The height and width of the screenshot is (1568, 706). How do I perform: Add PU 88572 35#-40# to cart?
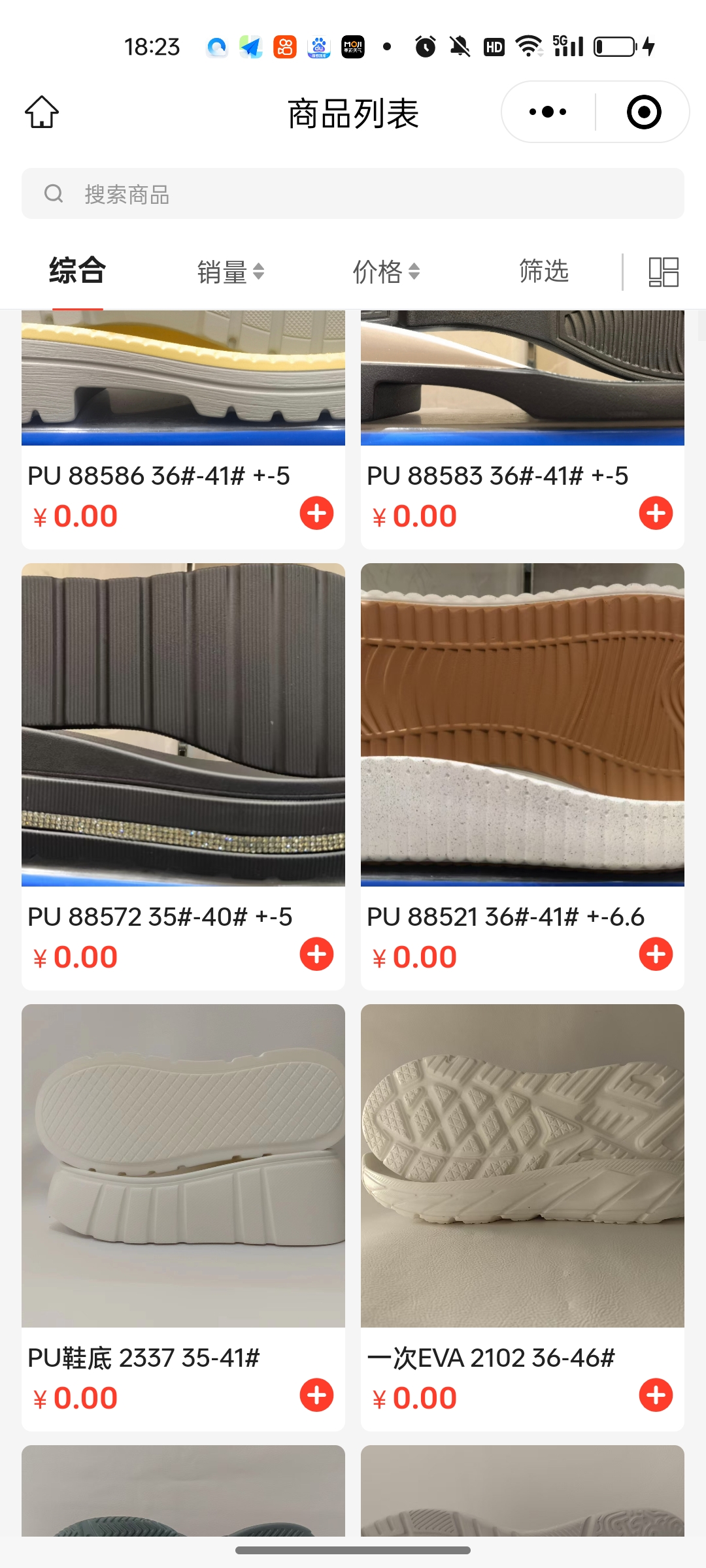click(x=316, y=955)
